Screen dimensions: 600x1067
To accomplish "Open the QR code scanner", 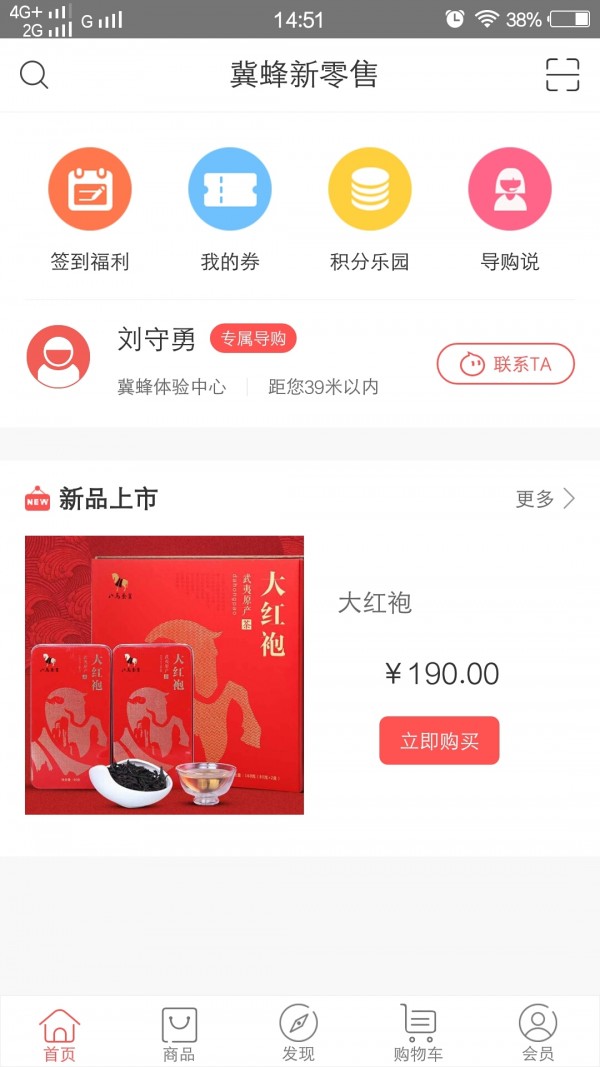I will tap(562, 75).
